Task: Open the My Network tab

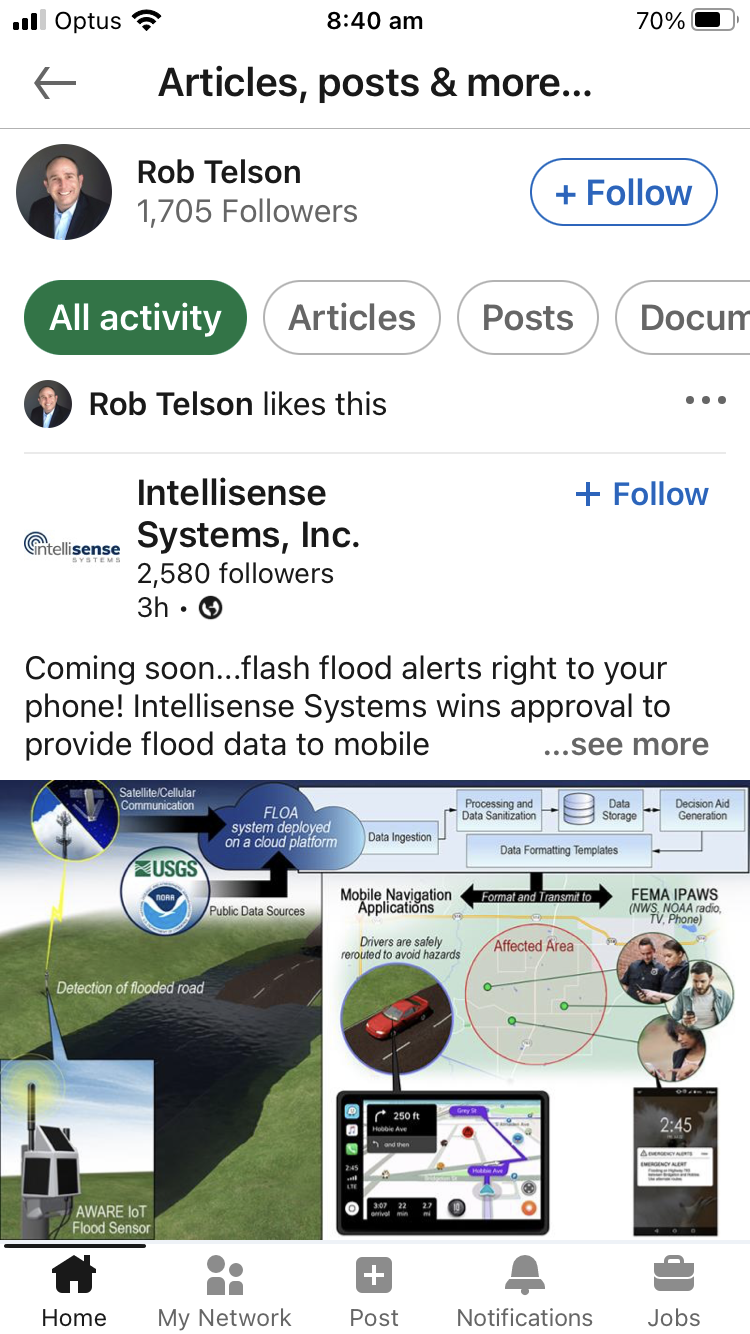Action: coord(225,1290)
